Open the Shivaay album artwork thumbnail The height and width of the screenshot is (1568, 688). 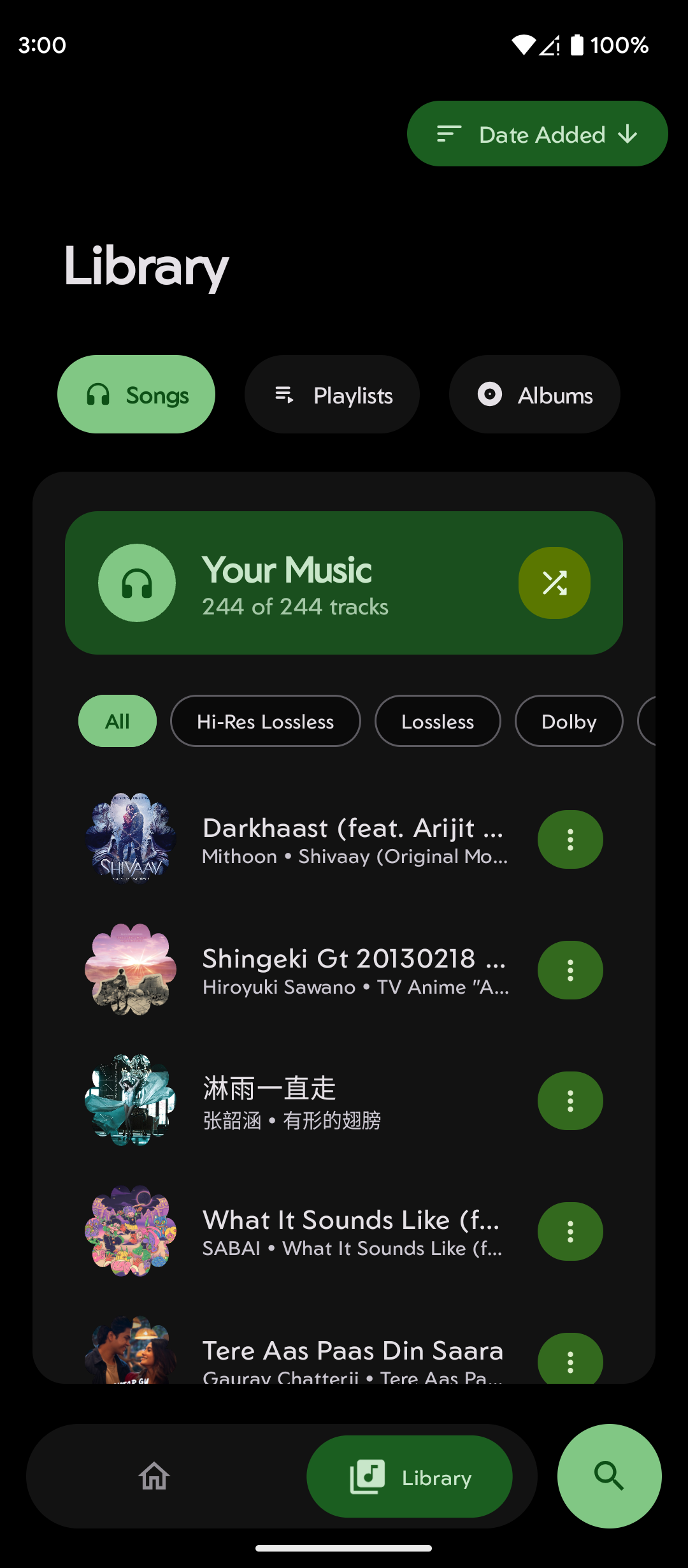[x=130, y=839]
